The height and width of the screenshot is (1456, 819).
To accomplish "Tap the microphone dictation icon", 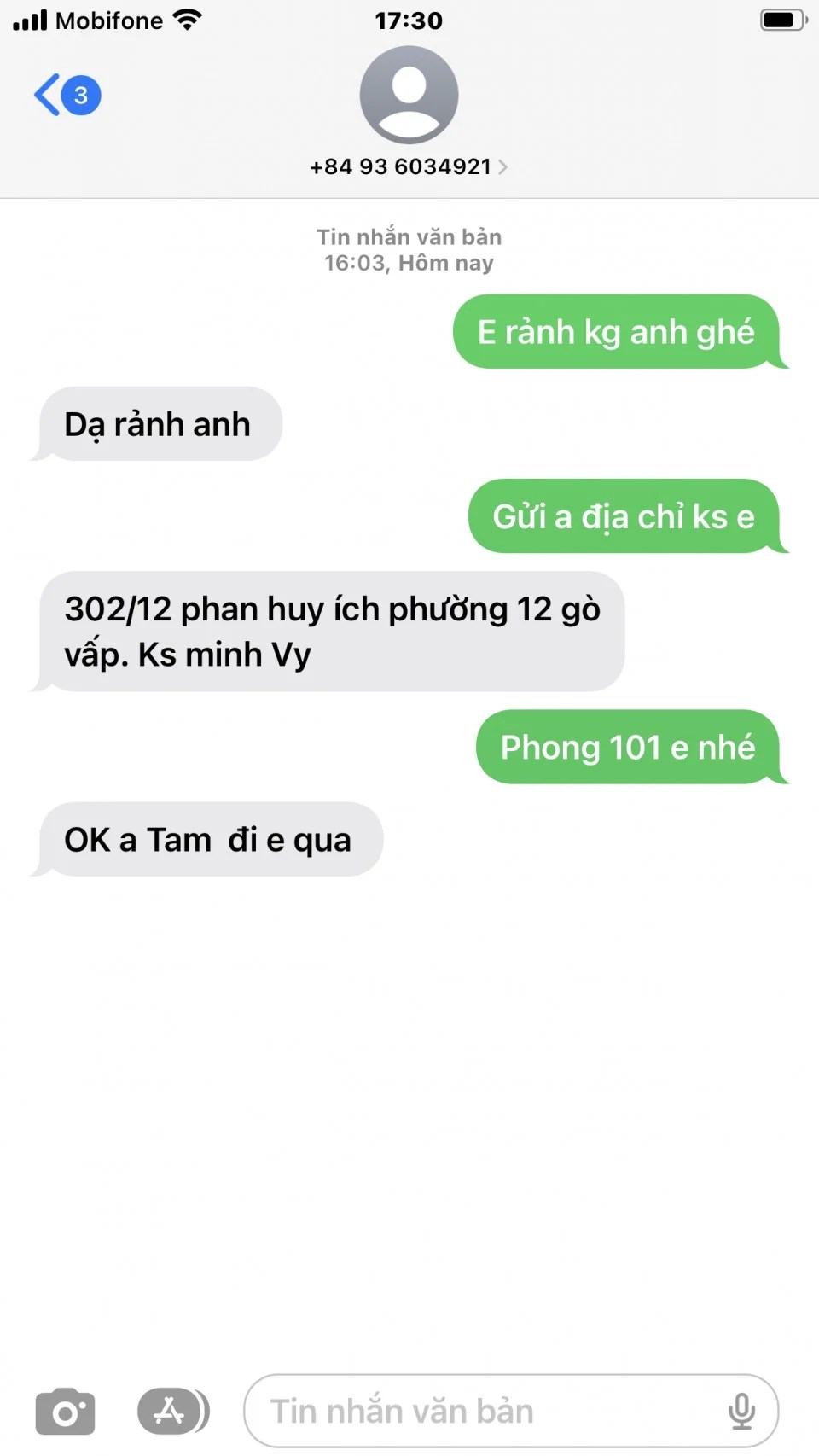I will pyautogui.click(x=741, y=1412).
